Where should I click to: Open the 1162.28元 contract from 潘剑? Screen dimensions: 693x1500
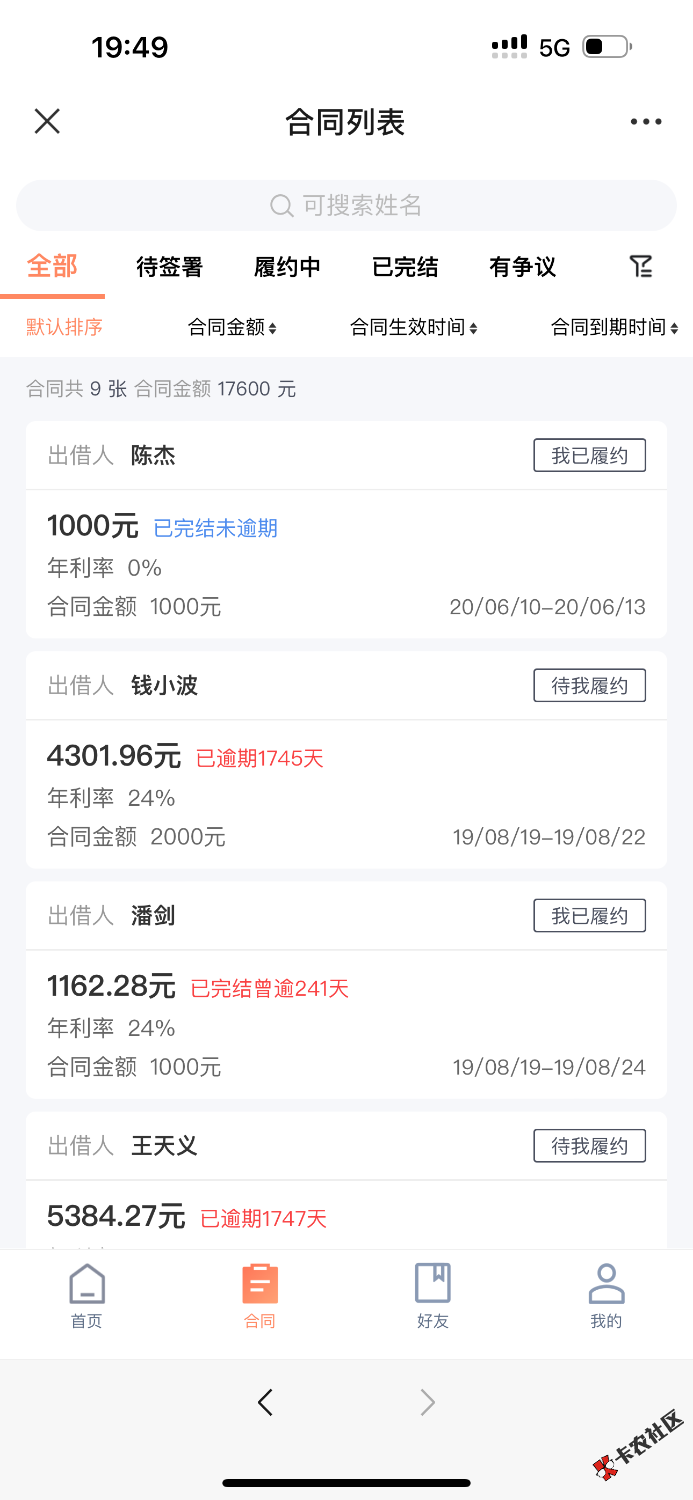point(346,1025)
